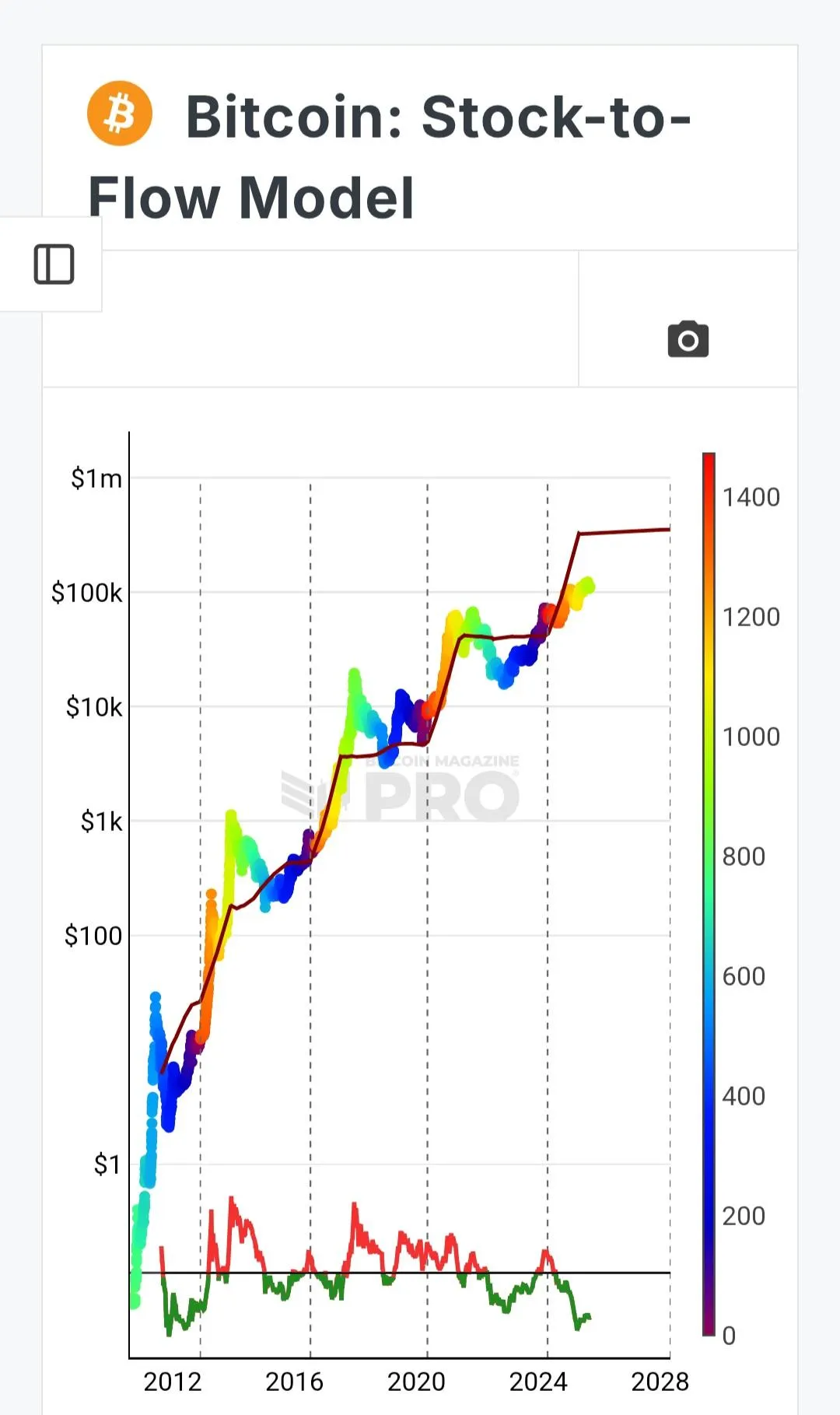Click the $100k y-axis label
This screenshot has width=840, height=1415.
(88, 591)
